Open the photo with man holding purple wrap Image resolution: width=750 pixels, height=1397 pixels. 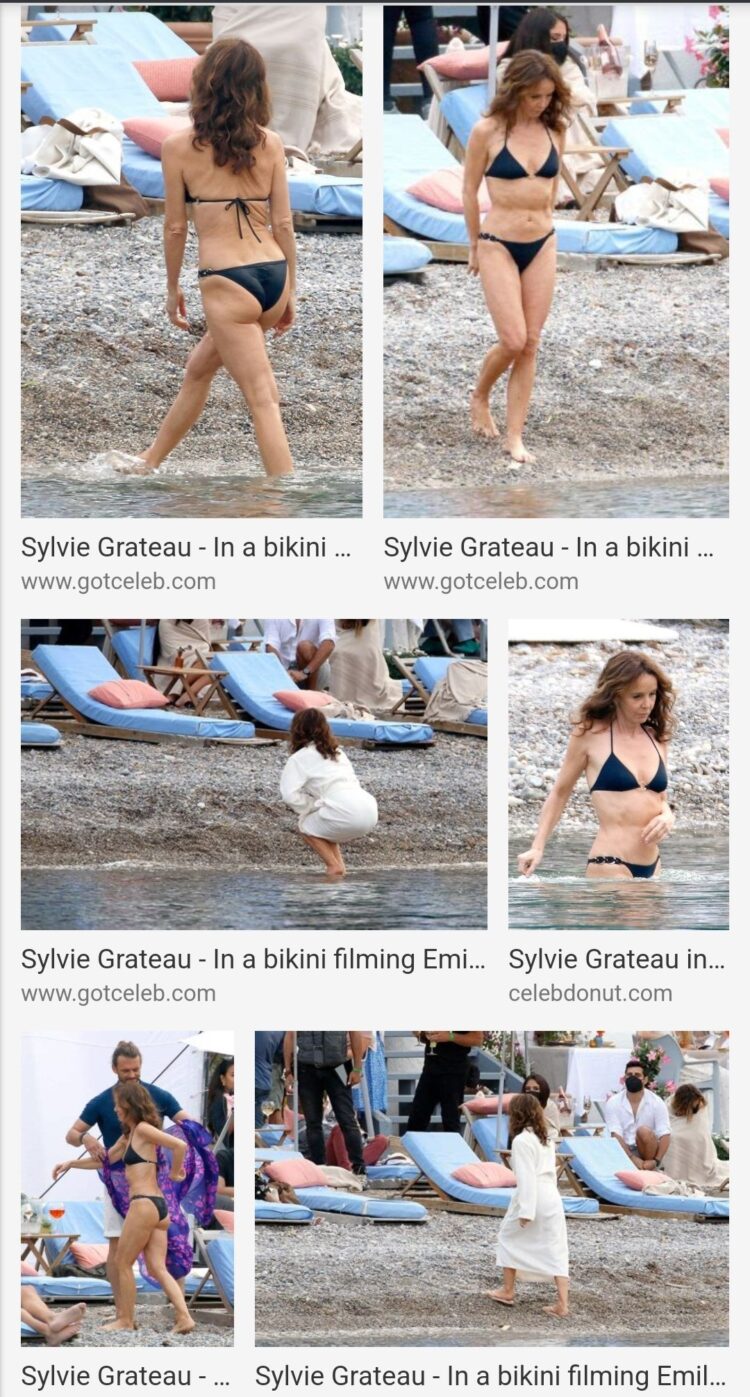coord(127,1188)
